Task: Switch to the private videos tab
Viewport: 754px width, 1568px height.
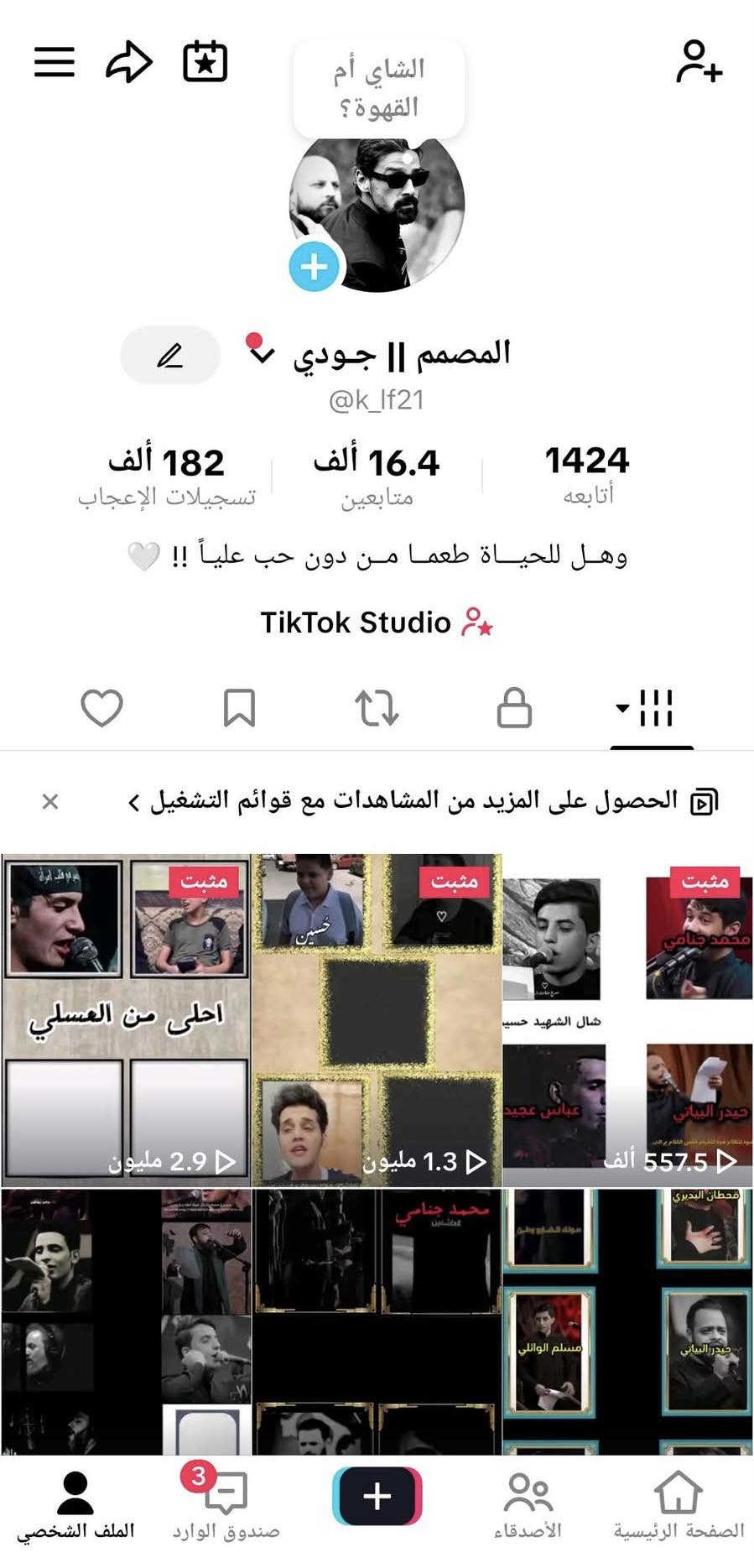Action: (x=514, y=707)
